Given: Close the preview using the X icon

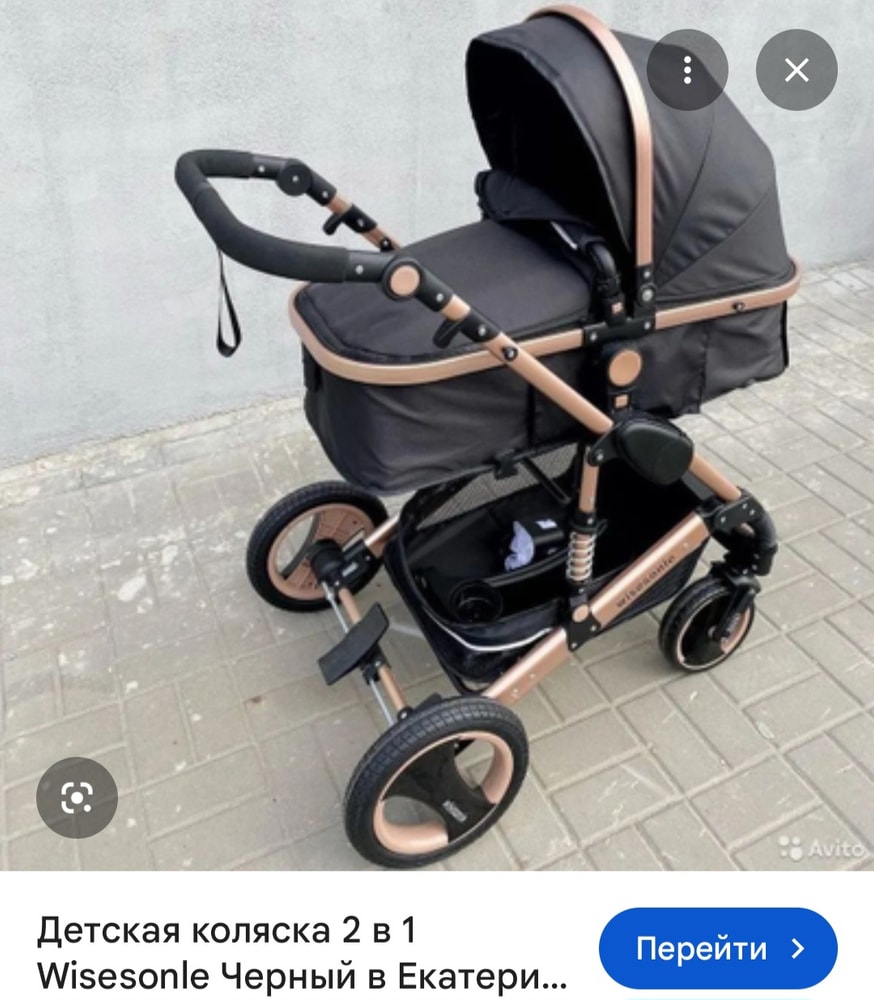Looking at the screenshot, I should click(795, 68).
